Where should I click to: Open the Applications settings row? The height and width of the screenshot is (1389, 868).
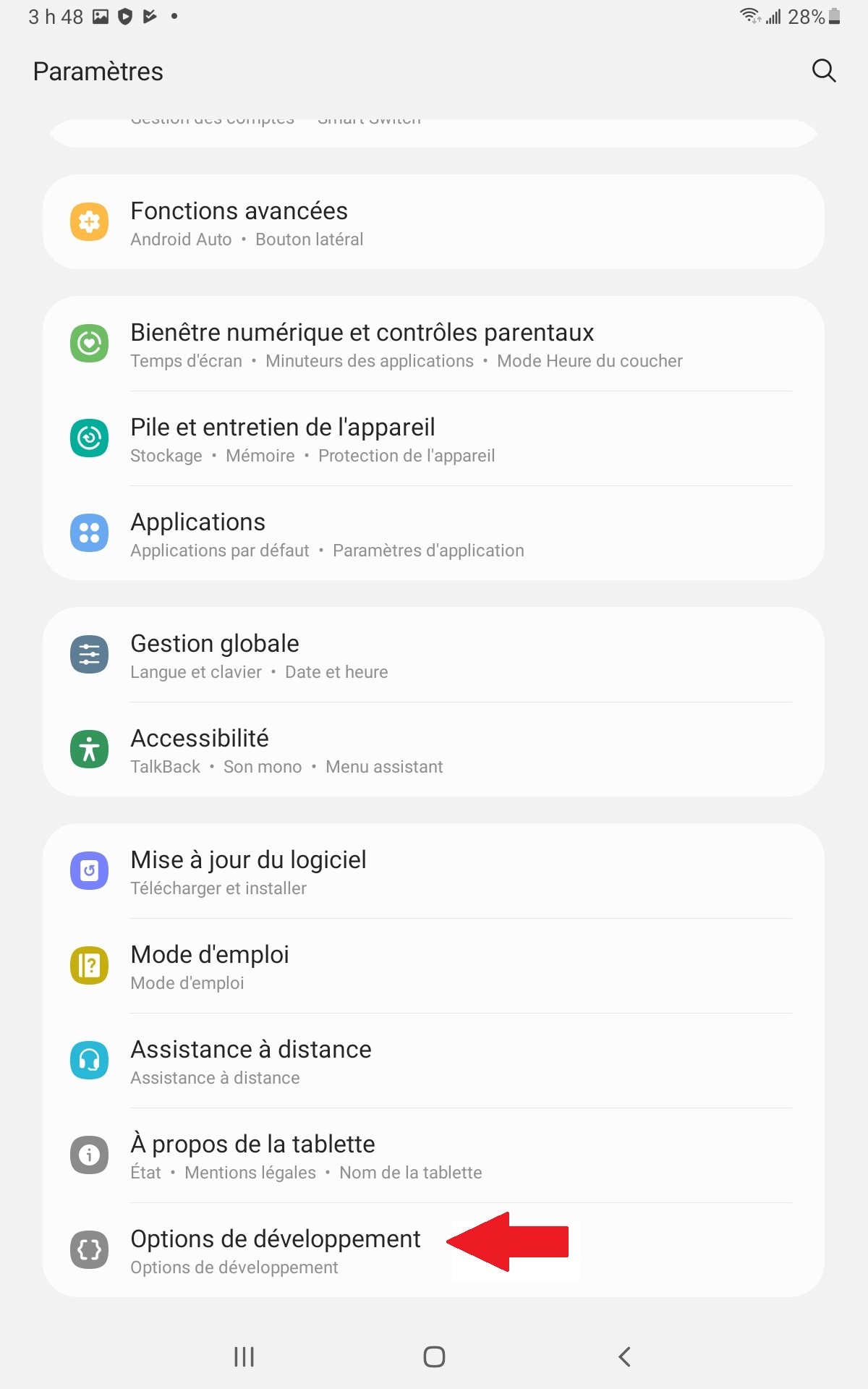tap(434, 533)
